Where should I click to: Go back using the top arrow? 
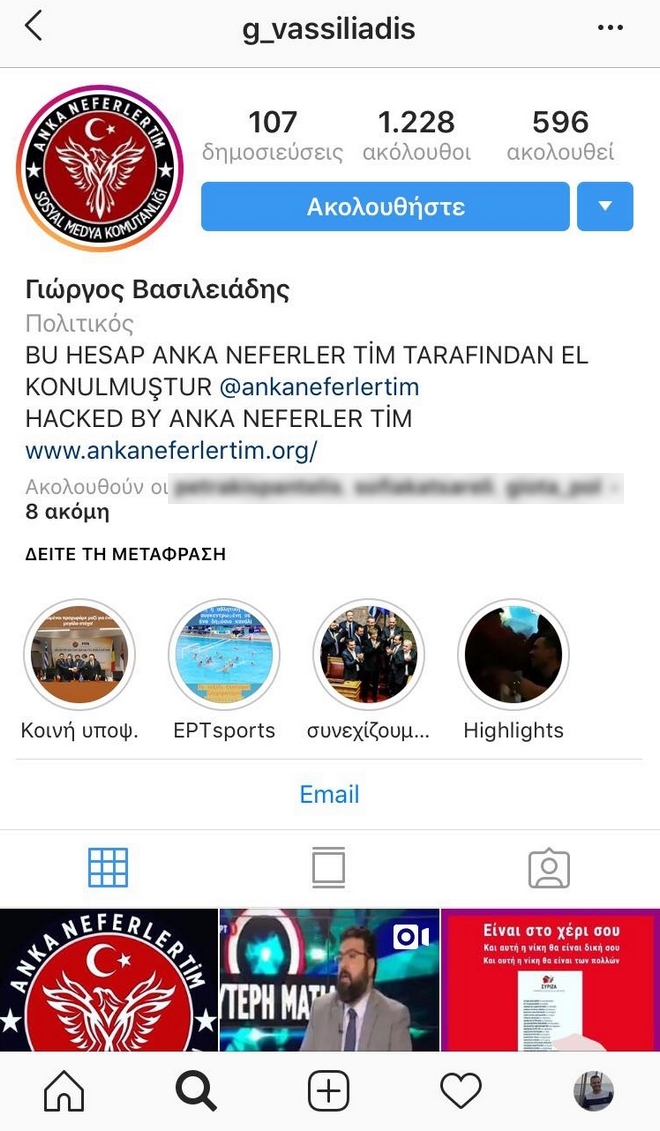pyautogui.click(x=34, y=27)
